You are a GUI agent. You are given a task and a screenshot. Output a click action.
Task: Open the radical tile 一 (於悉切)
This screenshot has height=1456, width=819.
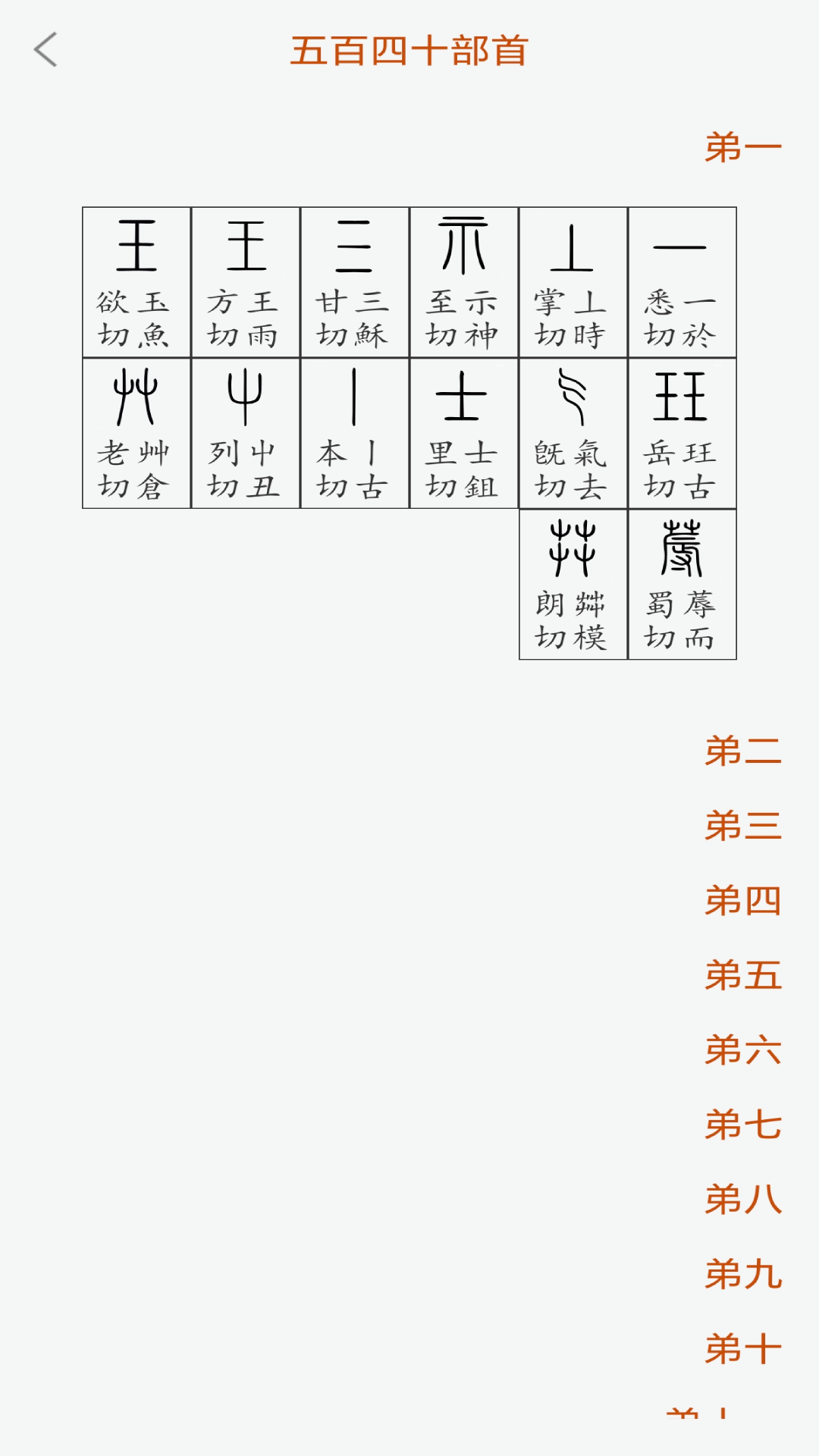(682, 282)
